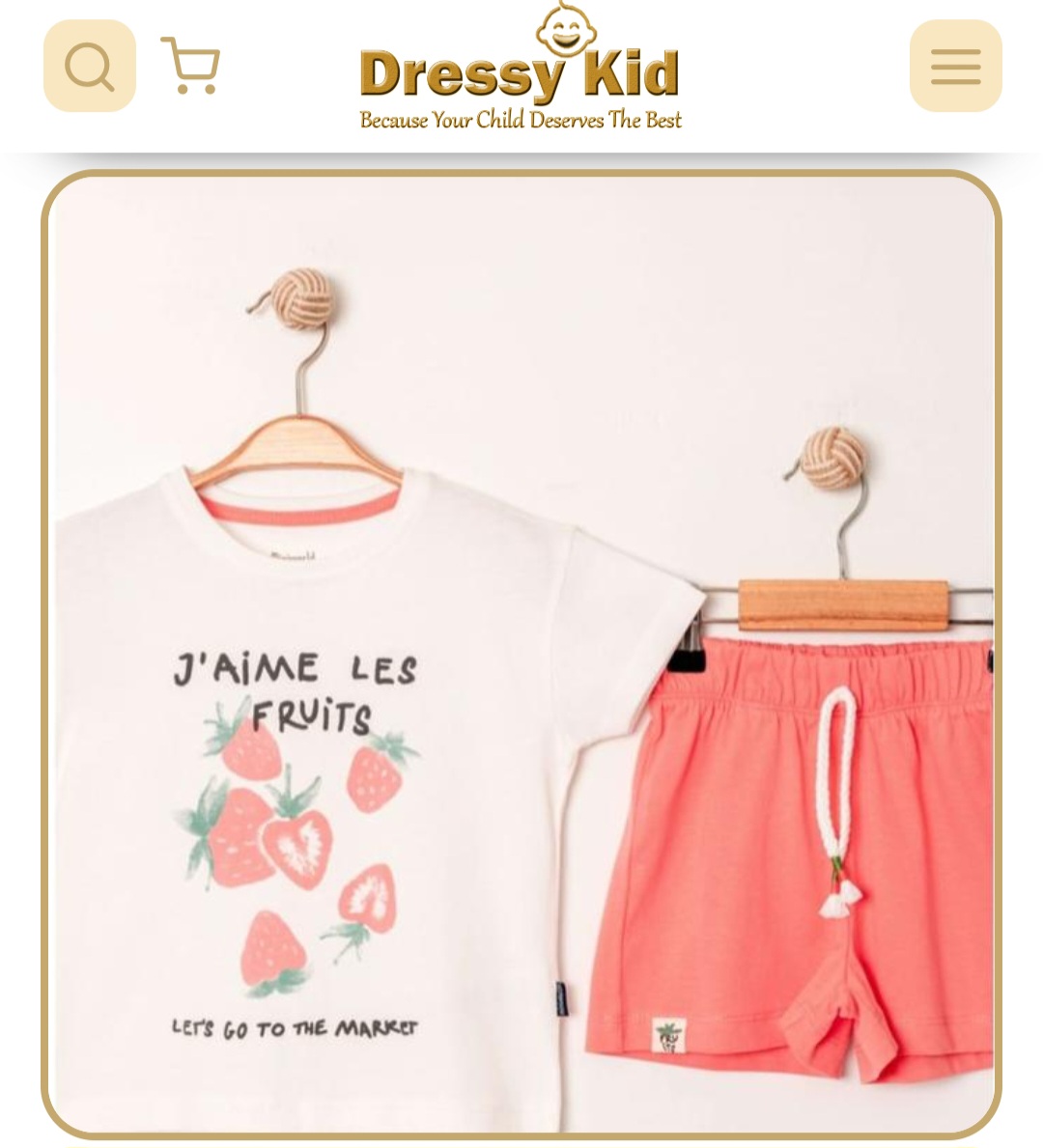Image resolution: width=1043 pixels, height=1148 pixels.
Task: Open the search icon
Action: pyautogui.click(x=89, y=67)
